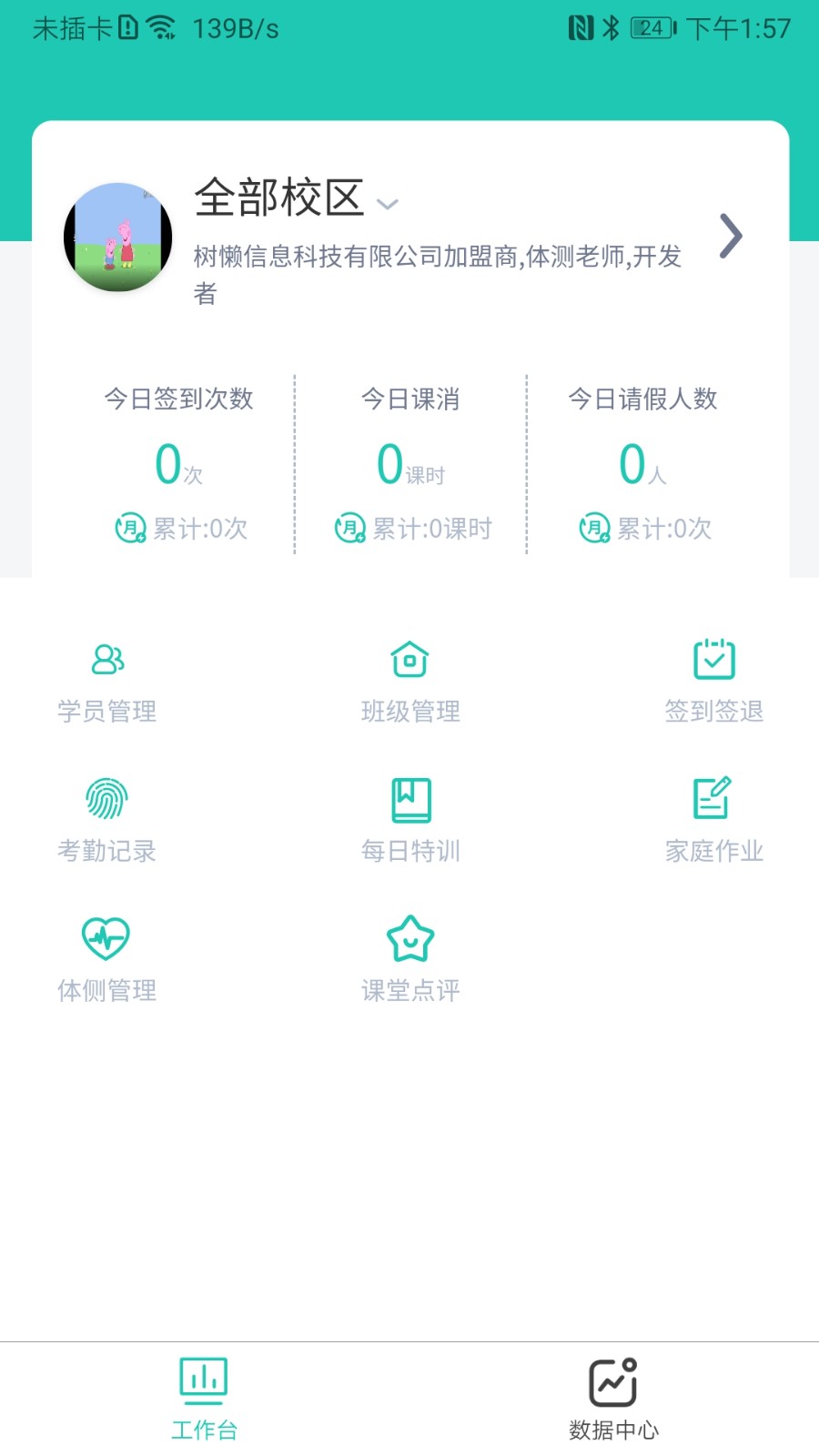Screen dimensions: 819x1456
Task: Open 学员管理 (student management)
Action: click(106, 682)
